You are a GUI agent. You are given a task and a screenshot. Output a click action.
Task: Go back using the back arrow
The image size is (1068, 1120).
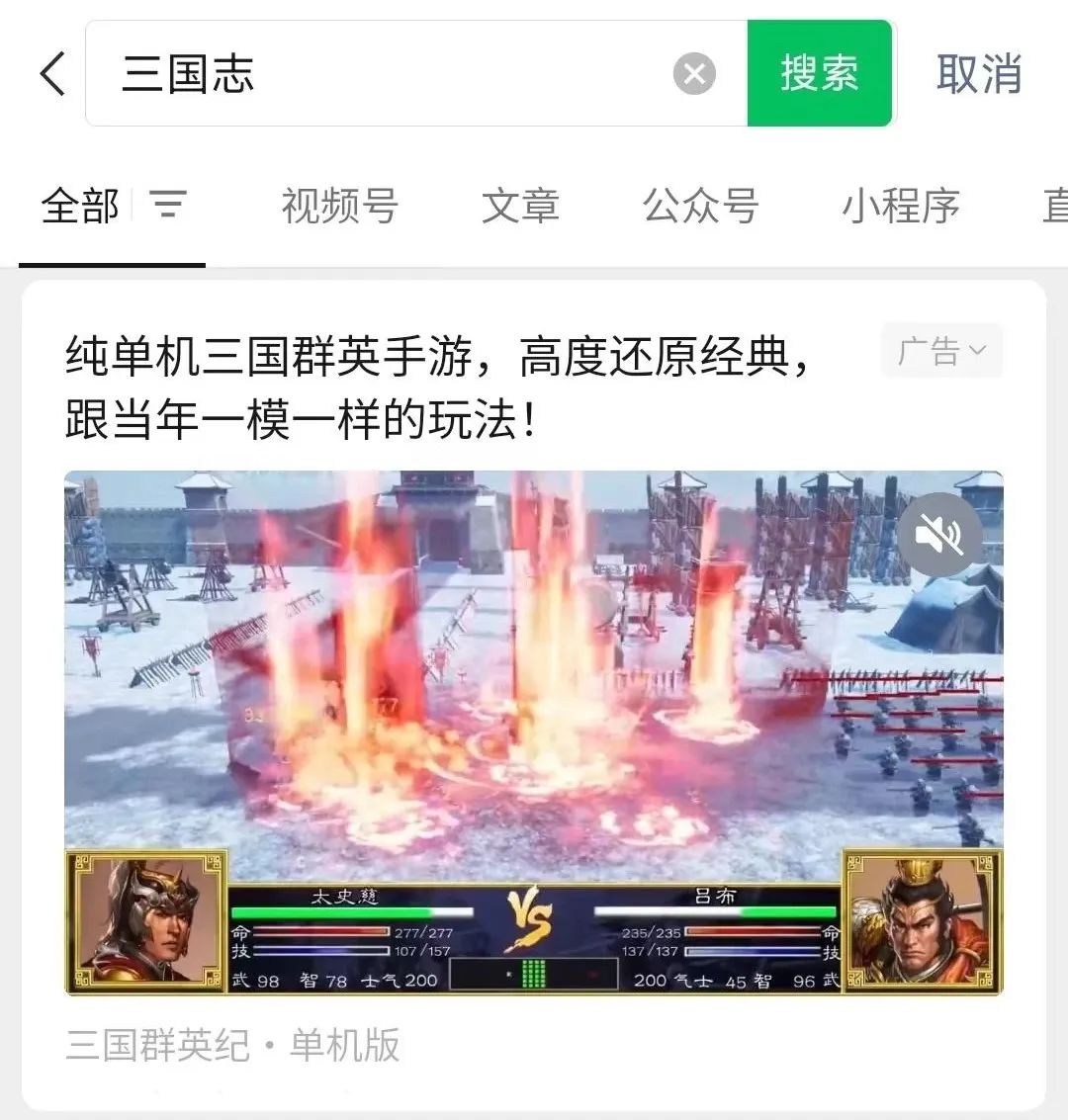point(53,74)
